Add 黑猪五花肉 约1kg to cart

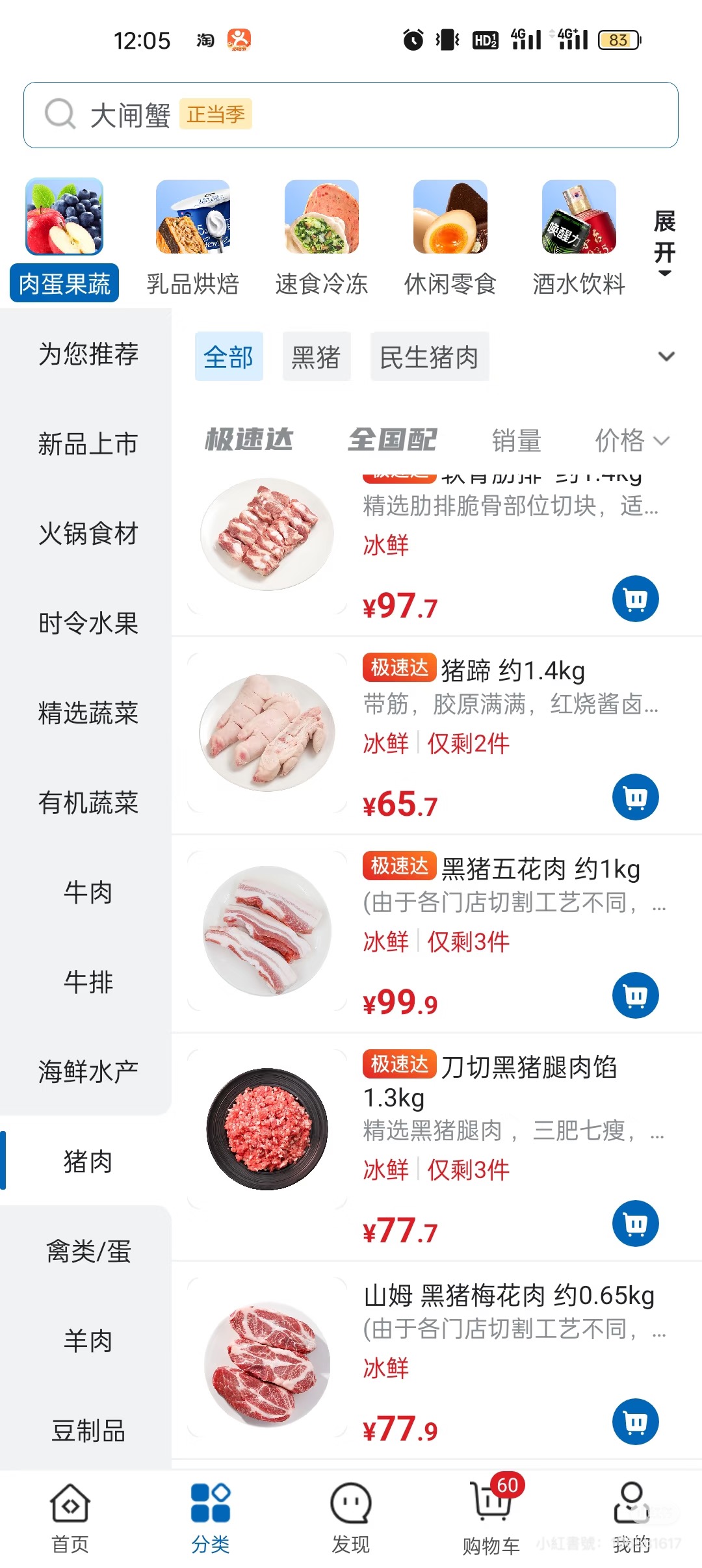pyautogui.click(x=635, y=995)
